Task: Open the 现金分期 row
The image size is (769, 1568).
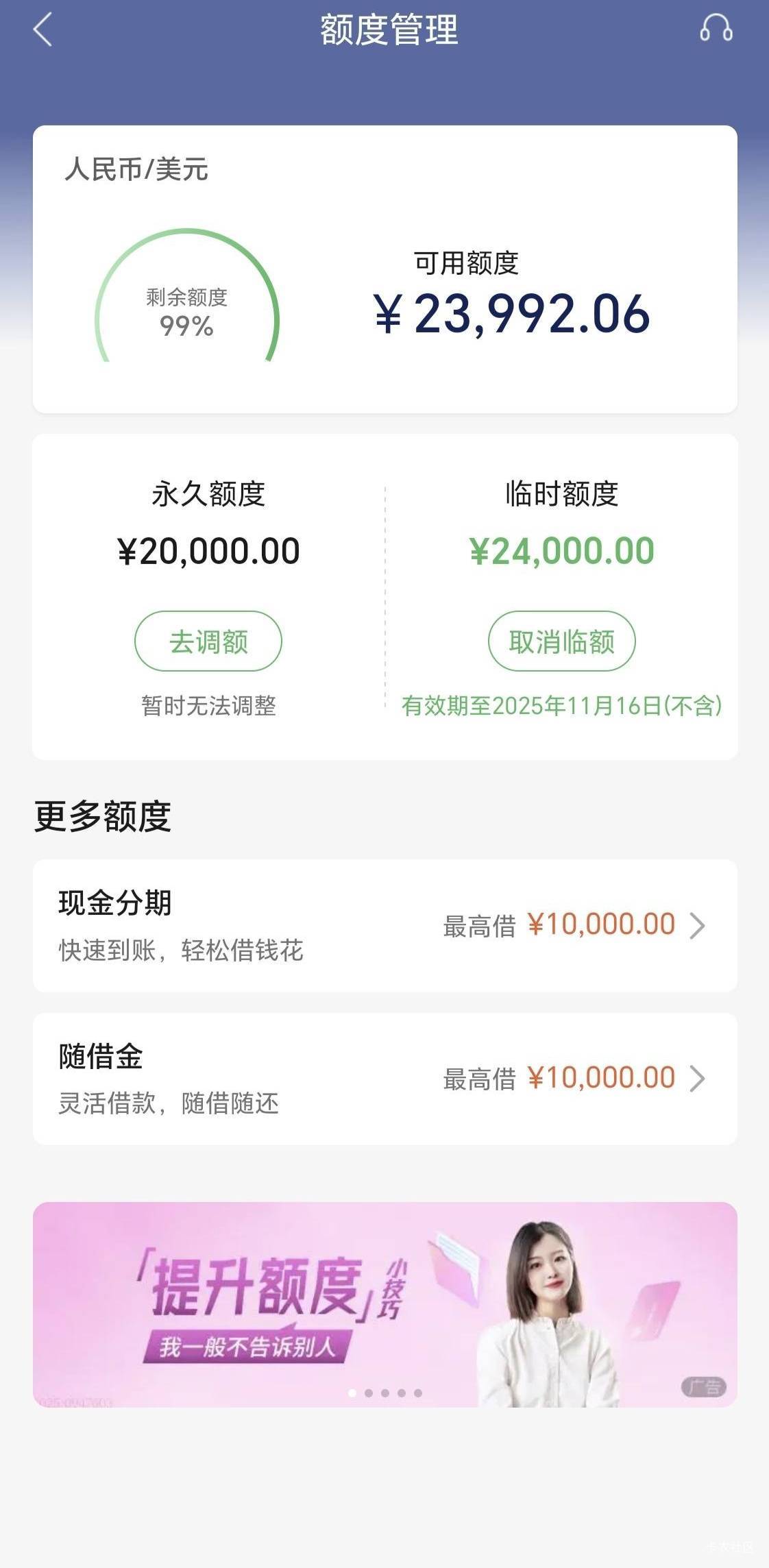Action: coord(384,925)
